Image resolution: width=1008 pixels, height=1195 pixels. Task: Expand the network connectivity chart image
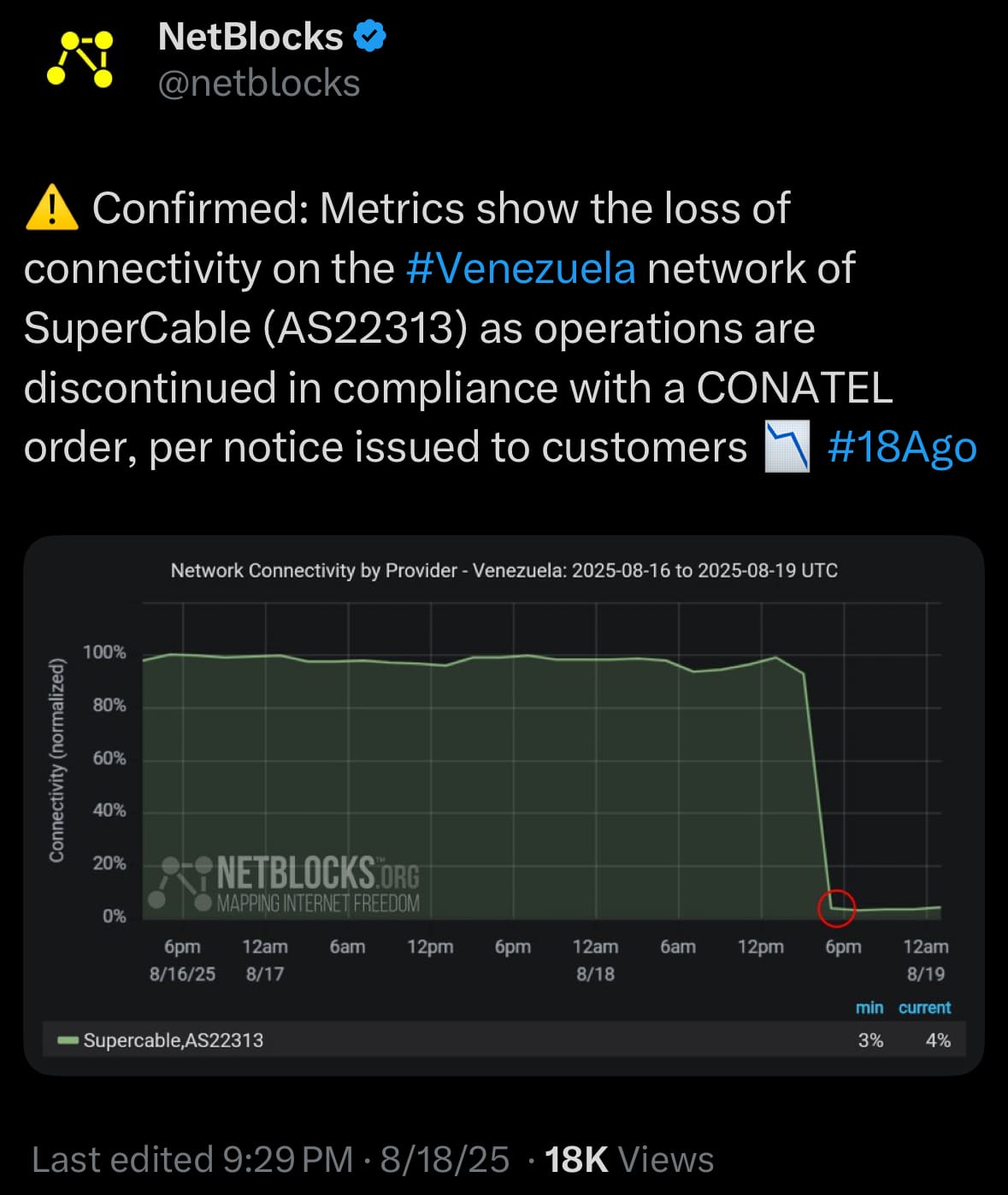coord(504,804)
